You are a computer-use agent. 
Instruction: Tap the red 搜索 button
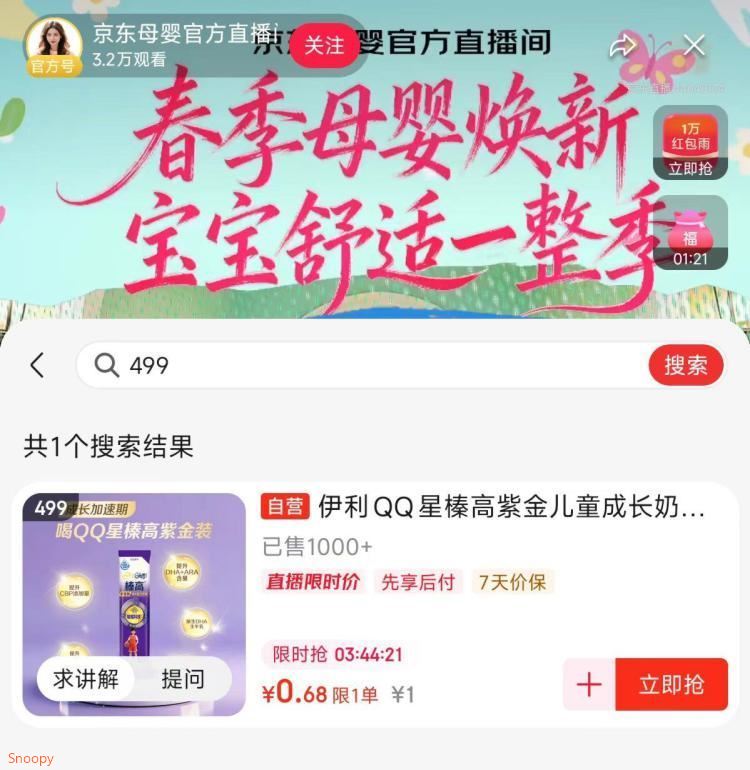pyautogui.click(x=685, y=365)
